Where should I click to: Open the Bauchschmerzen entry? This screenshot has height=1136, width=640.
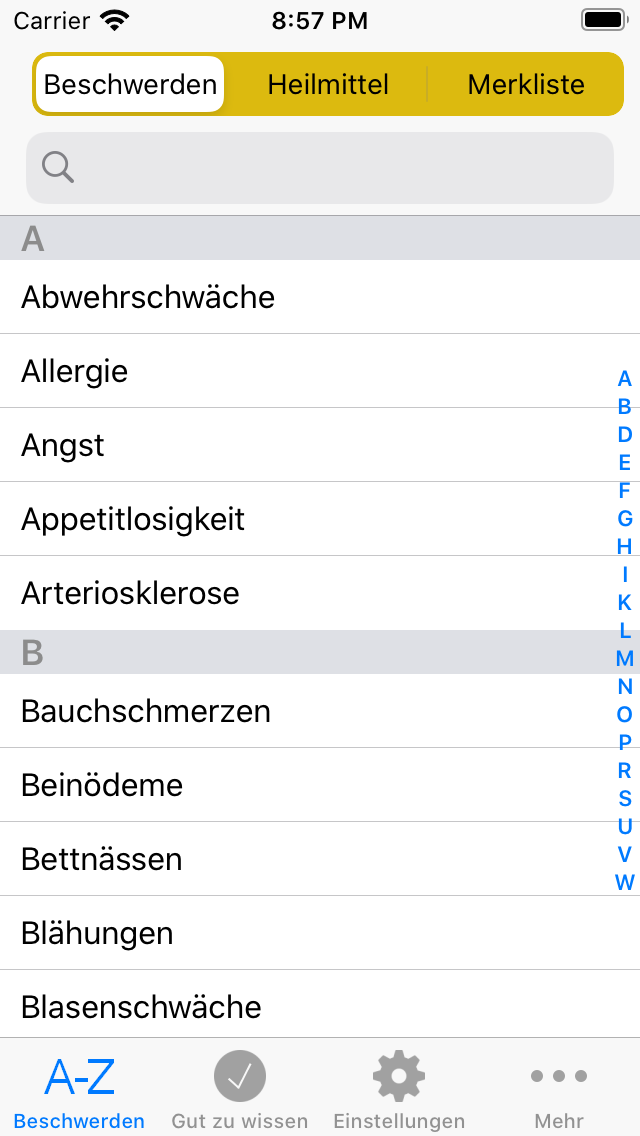click(320, 711)
